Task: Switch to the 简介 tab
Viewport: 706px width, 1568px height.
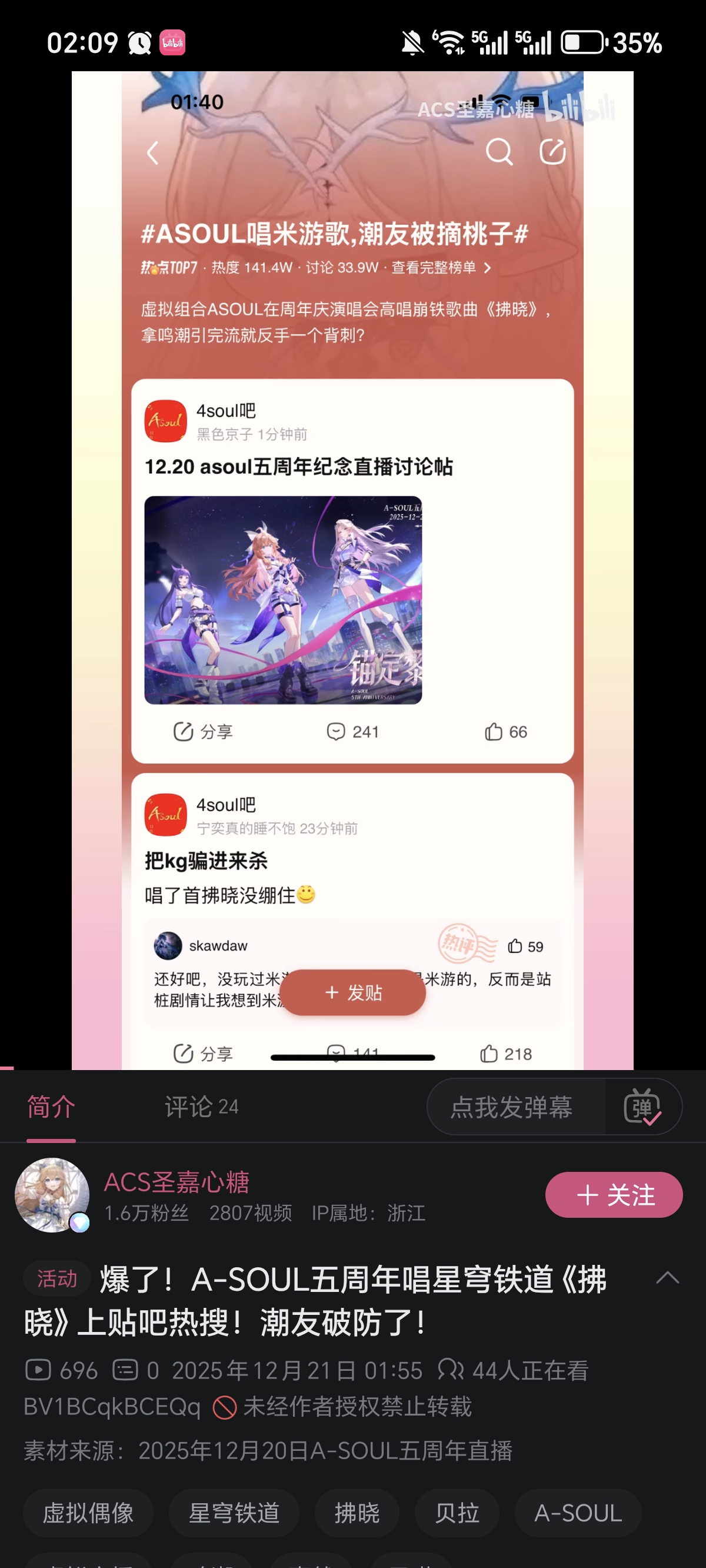Action: (x=51, y=1107)
